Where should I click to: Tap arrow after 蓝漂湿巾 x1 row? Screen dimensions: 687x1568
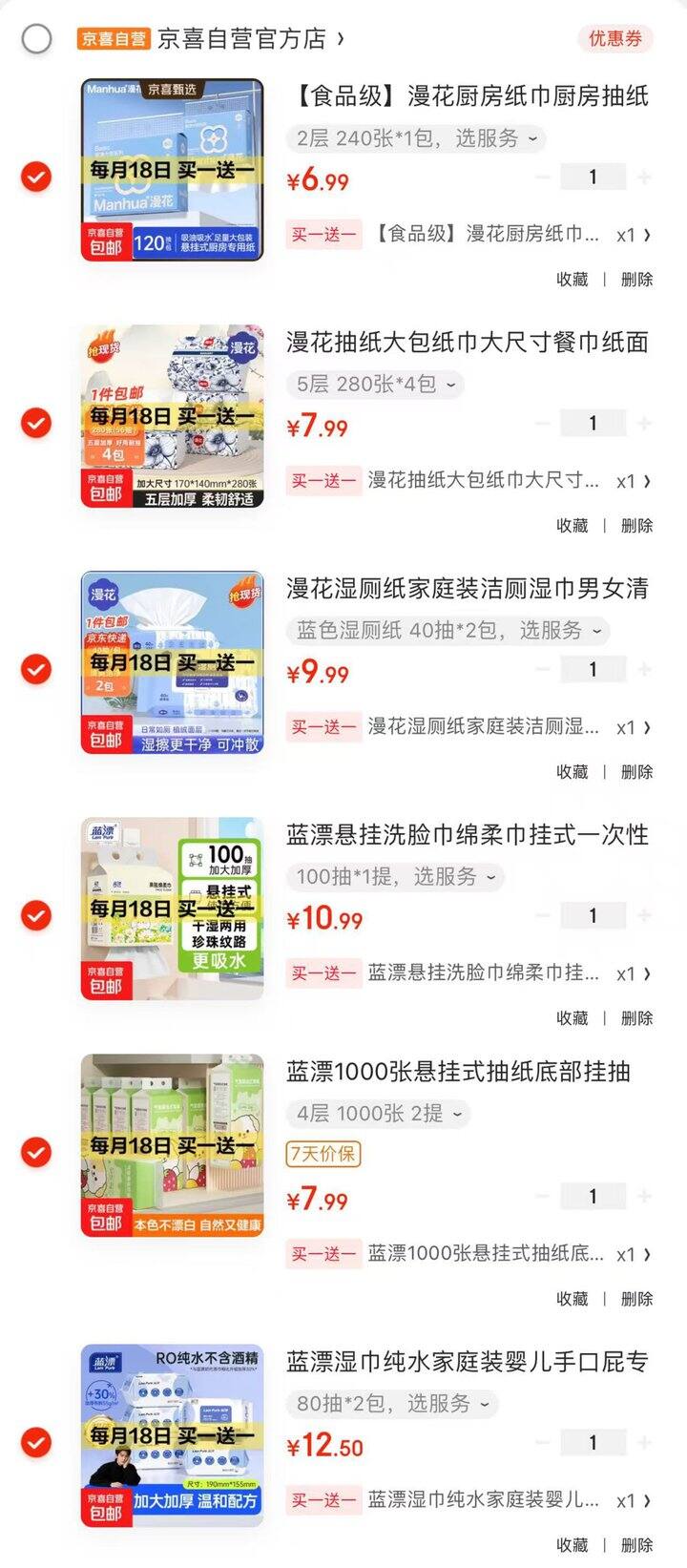click(653, 1500)
